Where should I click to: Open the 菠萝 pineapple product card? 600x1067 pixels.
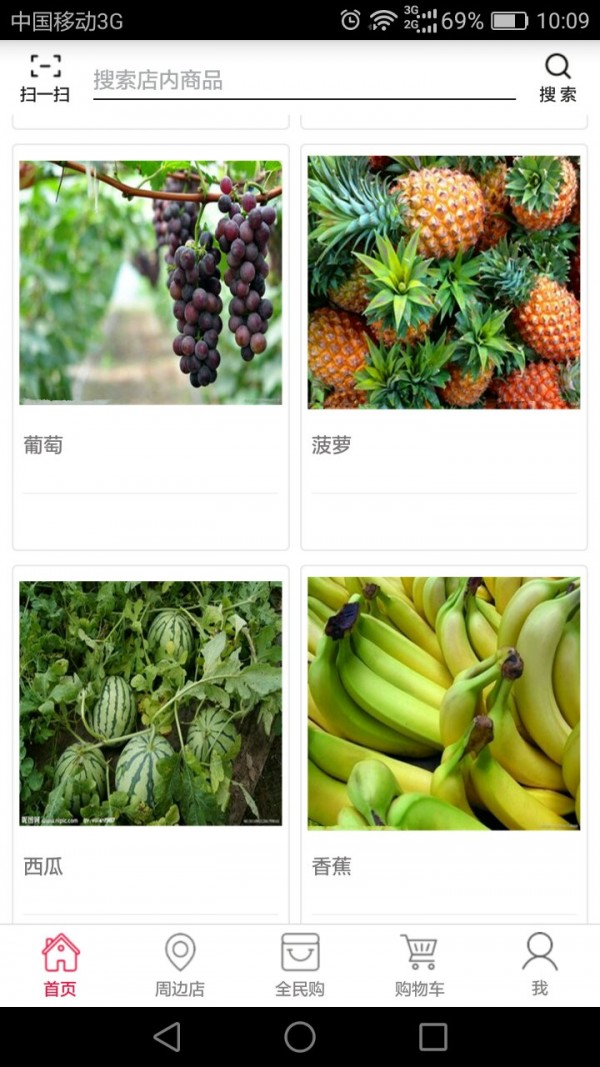click(x=443, y=345)
